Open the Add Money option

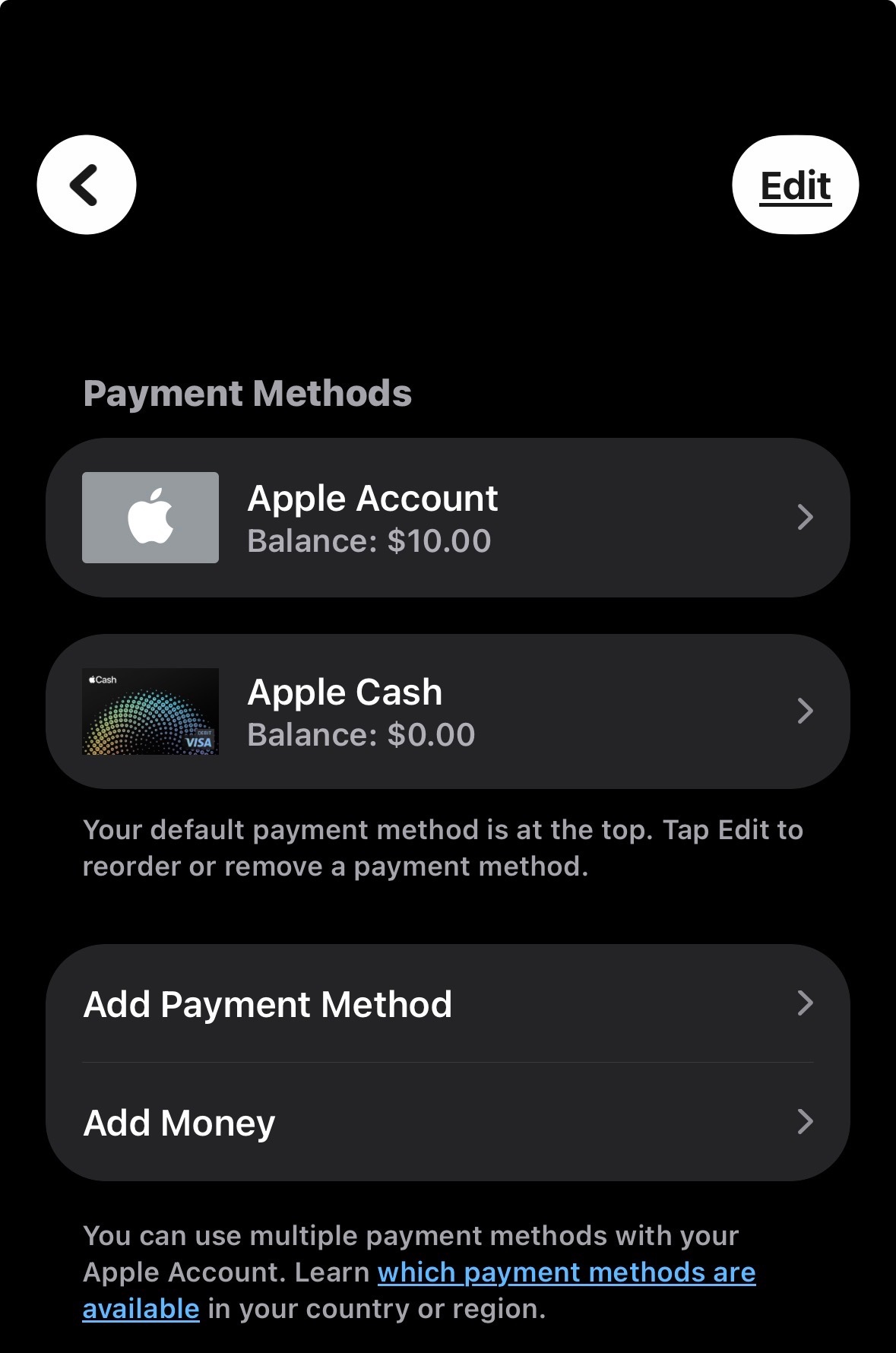448,1122
